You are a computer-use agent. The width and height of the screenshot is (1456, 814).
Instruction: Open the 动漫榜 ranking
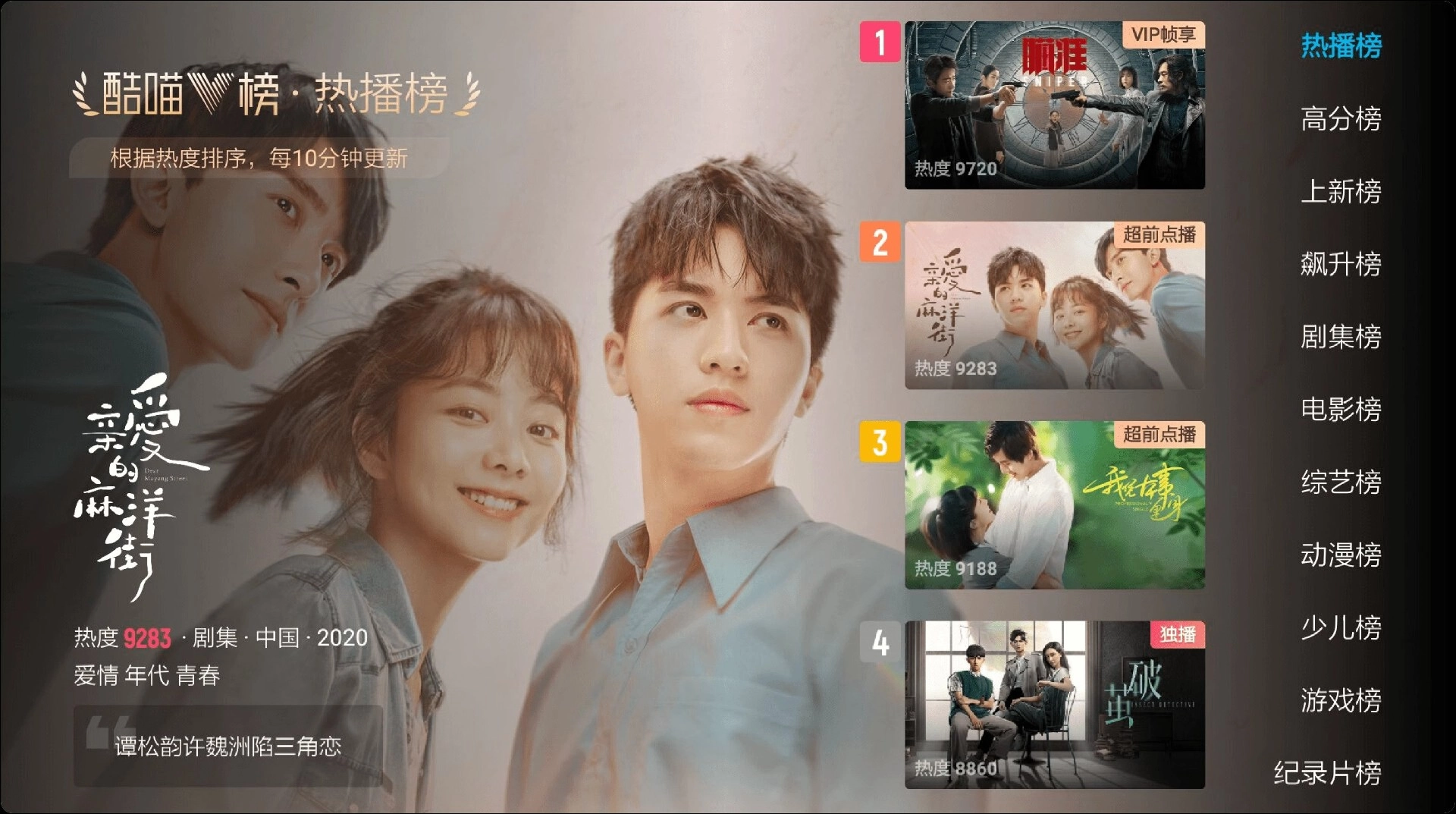pyautogui.click(x=1341, y=555)
